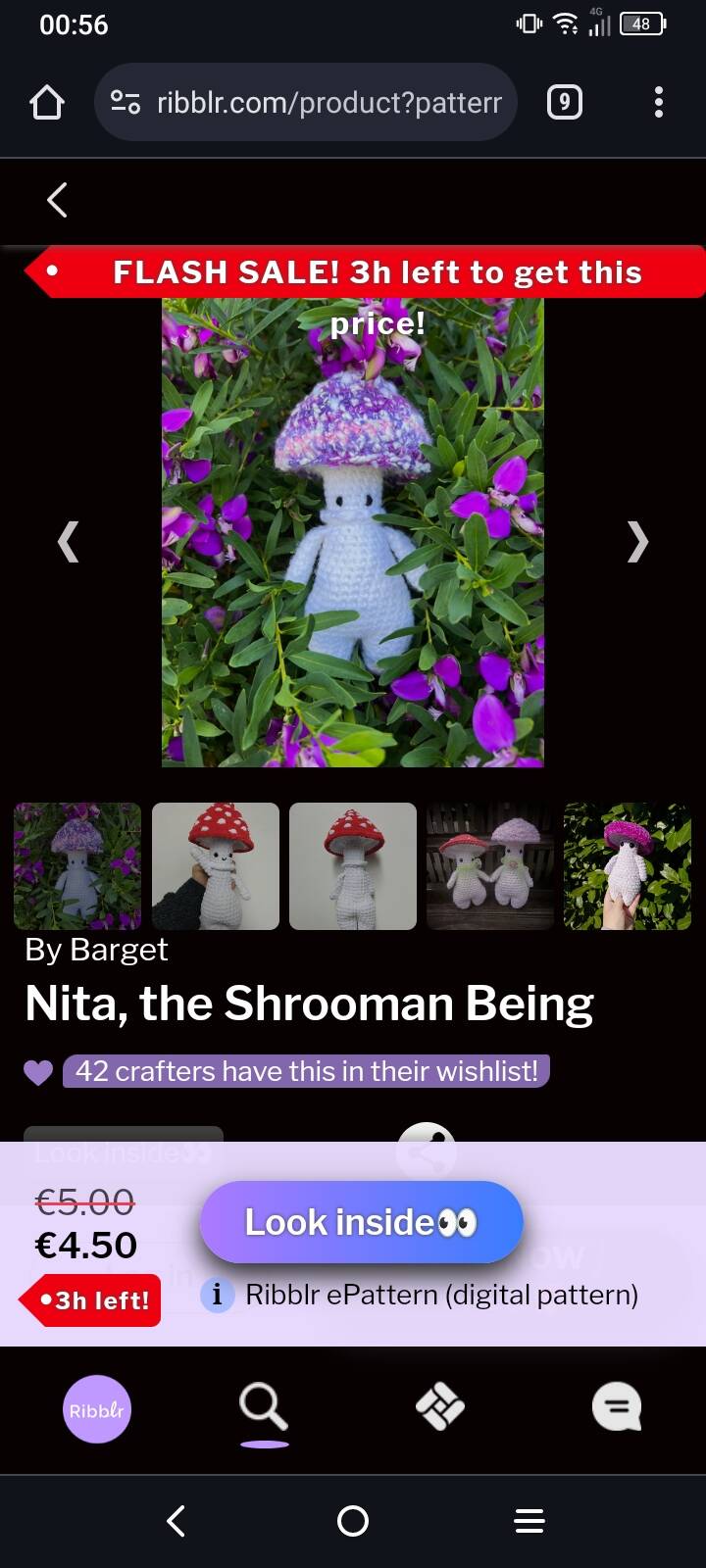Select the last thumbnail with magenta mushroom cap
This screenshot has height=1568, width=706.
point(628,866)
